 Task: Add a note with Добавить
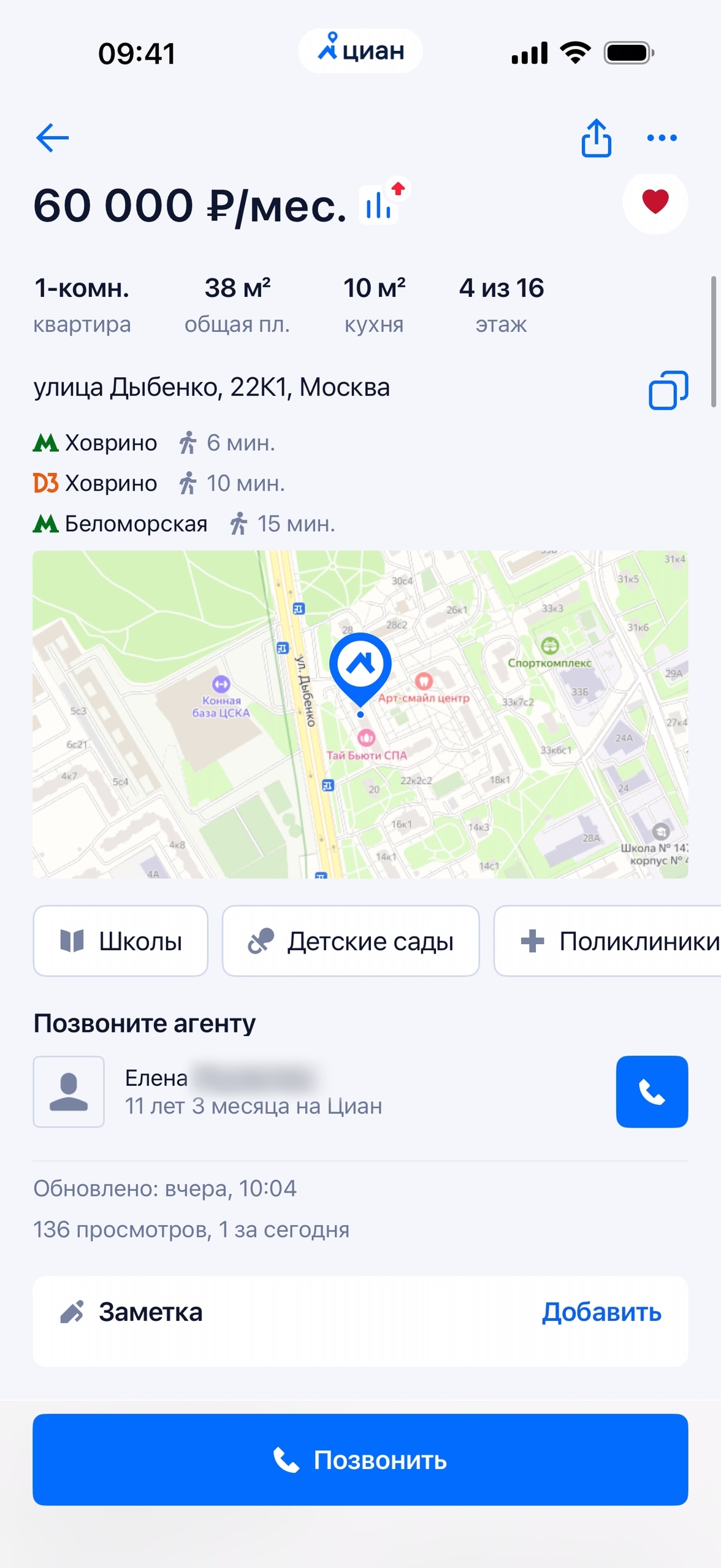tap(601, 1312)
